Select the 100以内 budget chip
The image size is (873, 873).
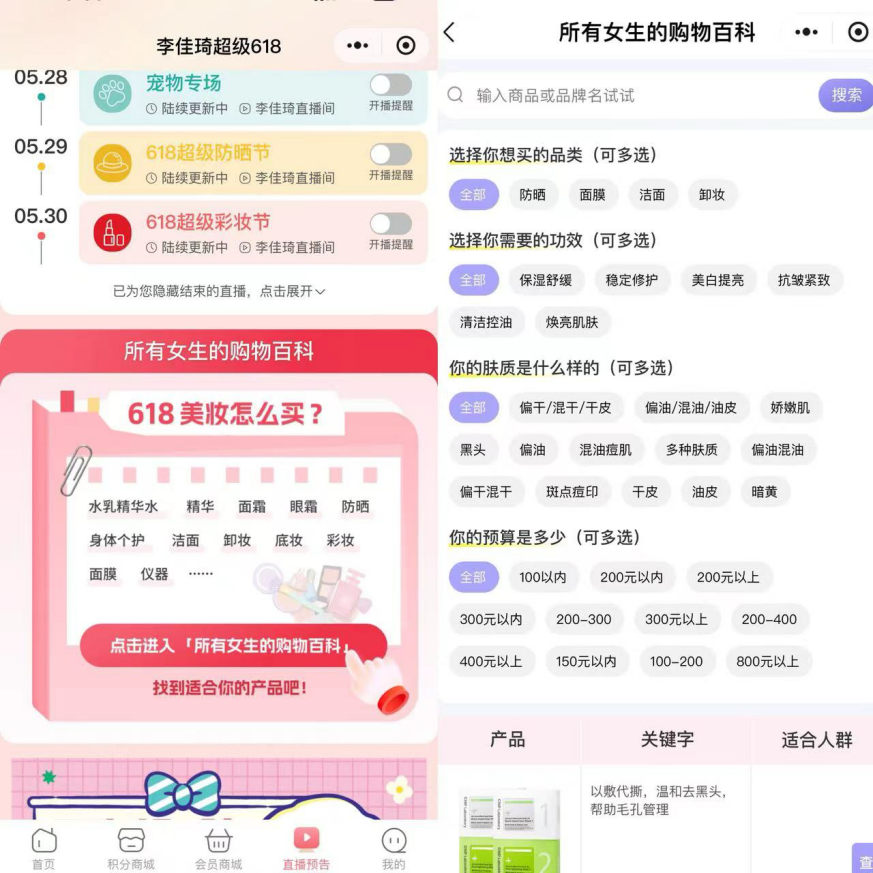point(543,577)
